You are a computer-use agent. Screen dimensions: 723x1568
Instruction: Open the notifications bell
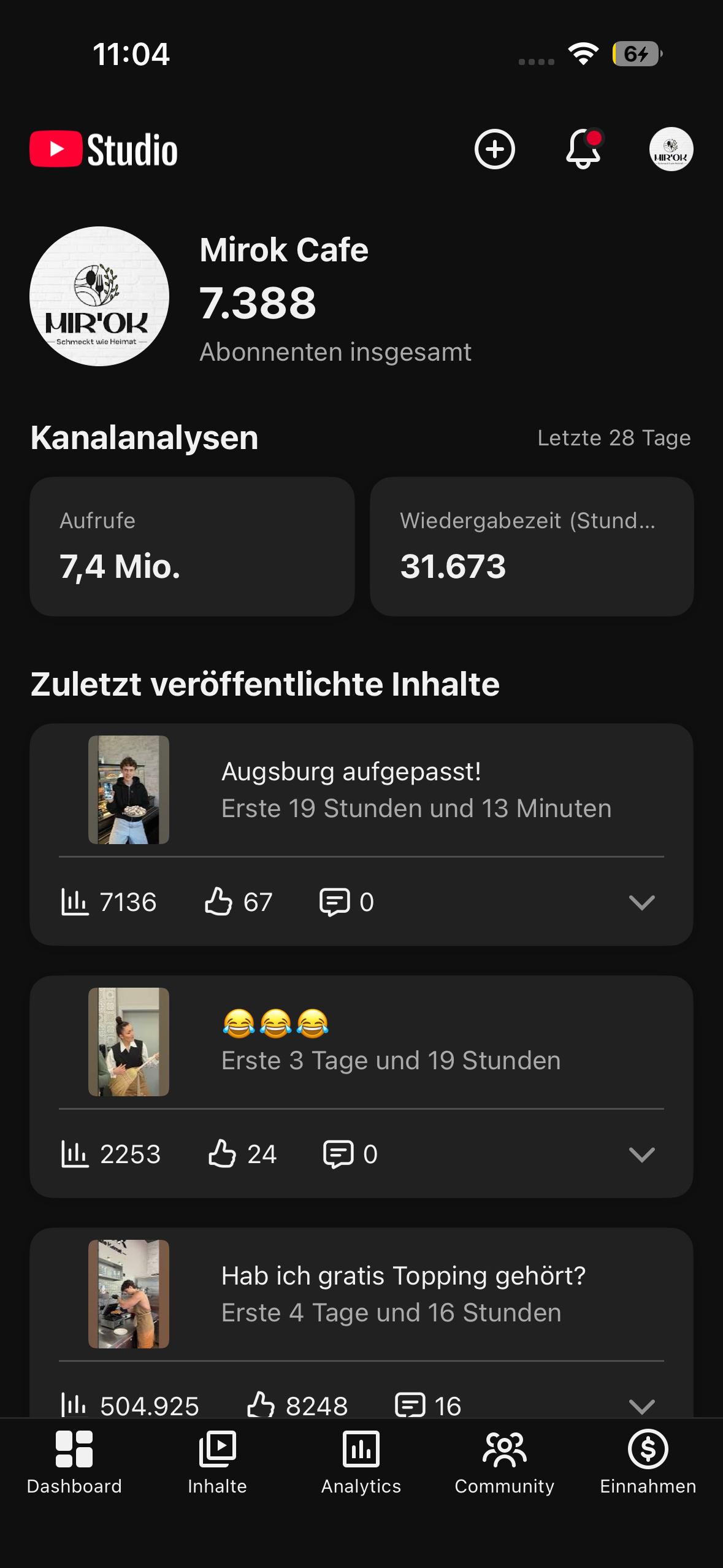coord(583,149)
